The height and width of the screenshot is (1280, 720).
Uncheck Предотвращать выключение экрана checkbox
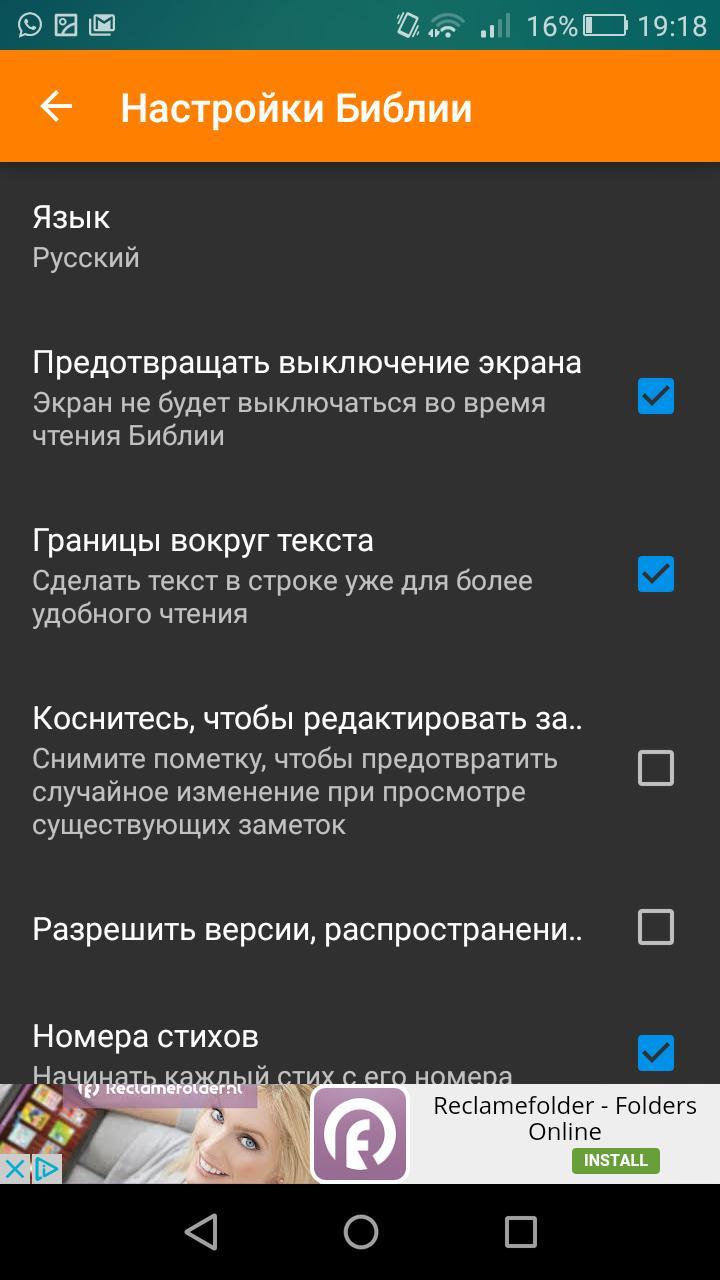pos(656,397)
